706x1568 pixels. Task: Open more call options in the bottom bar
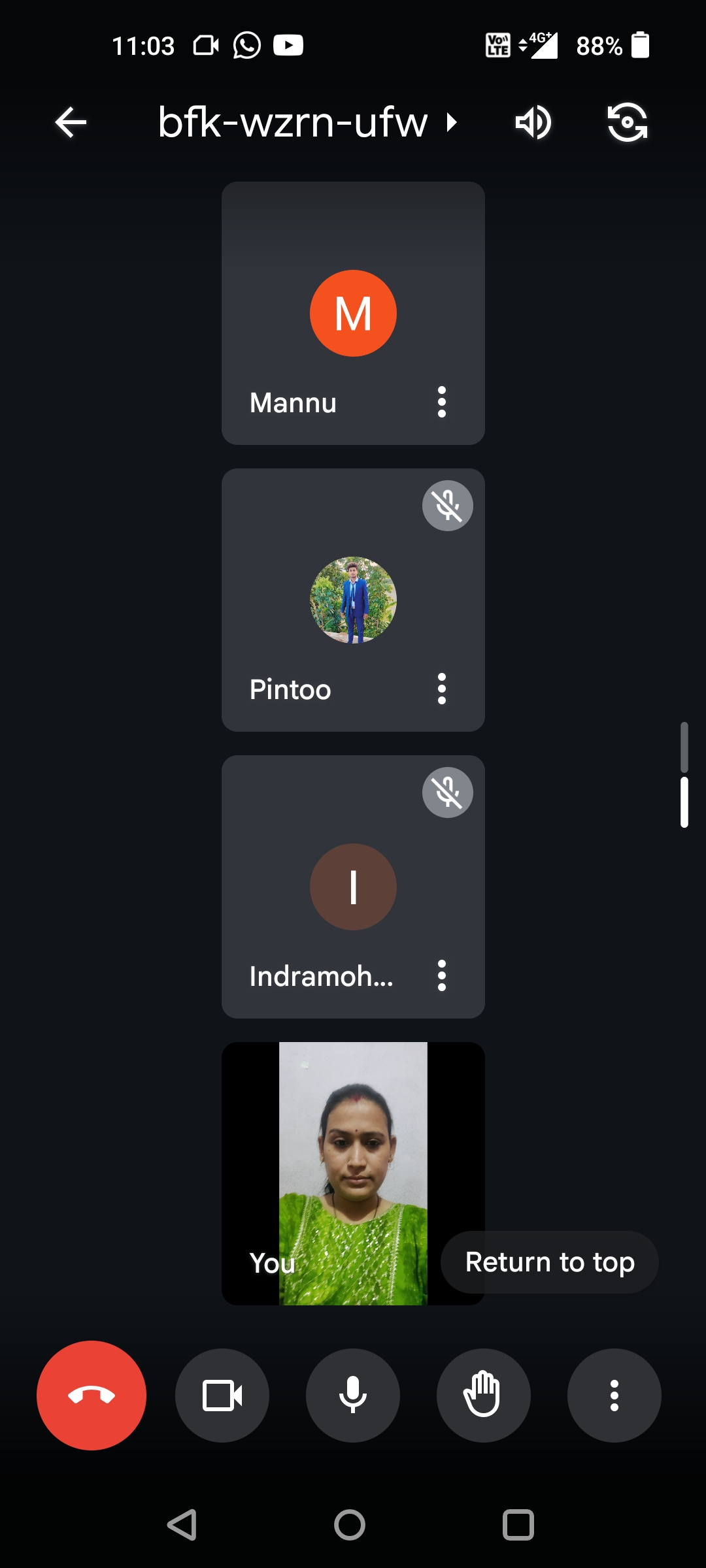coord(614,1396)
